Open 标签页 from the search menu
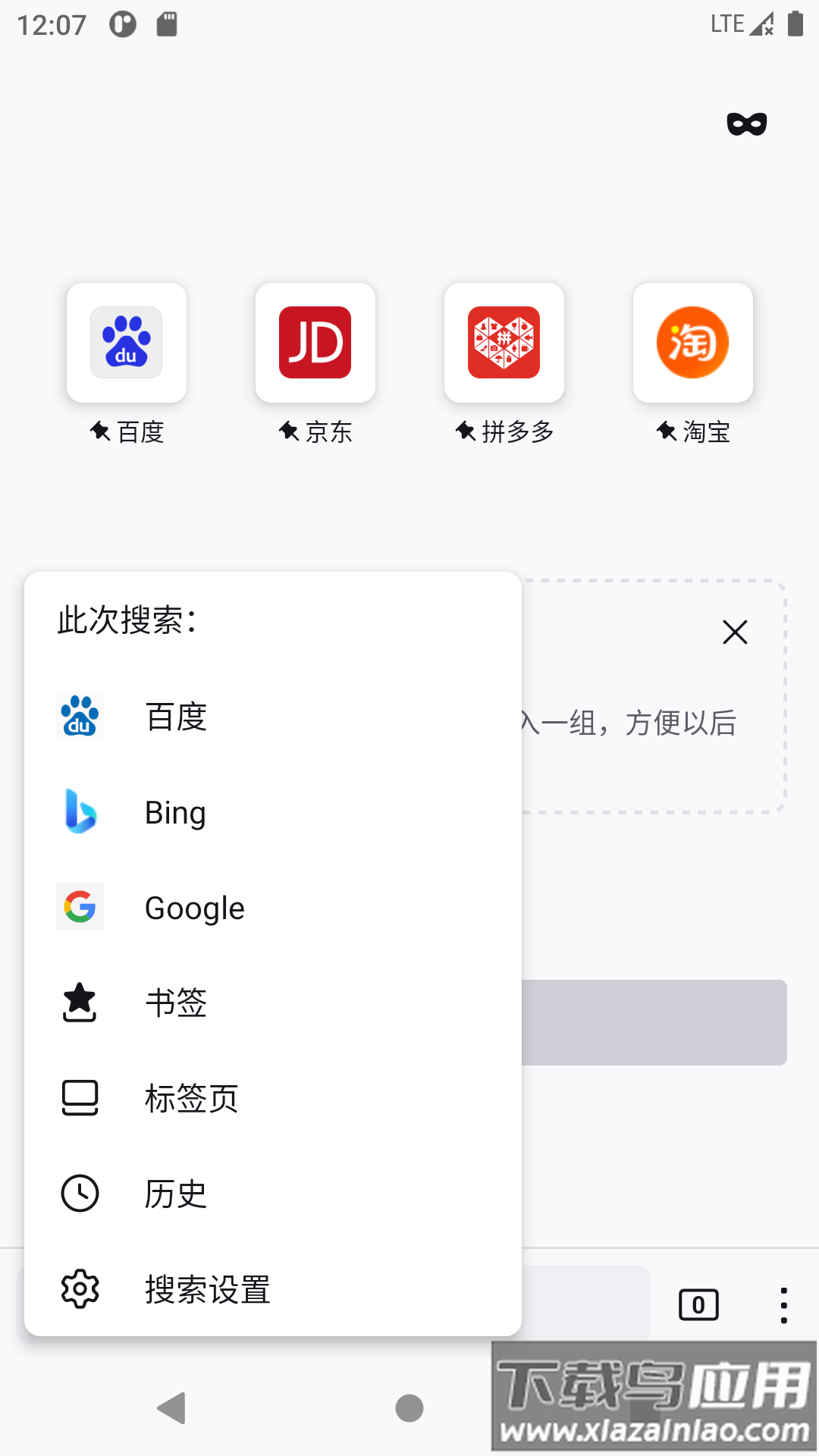This screenshot has width=819, height=1456. coord(191,1097)
